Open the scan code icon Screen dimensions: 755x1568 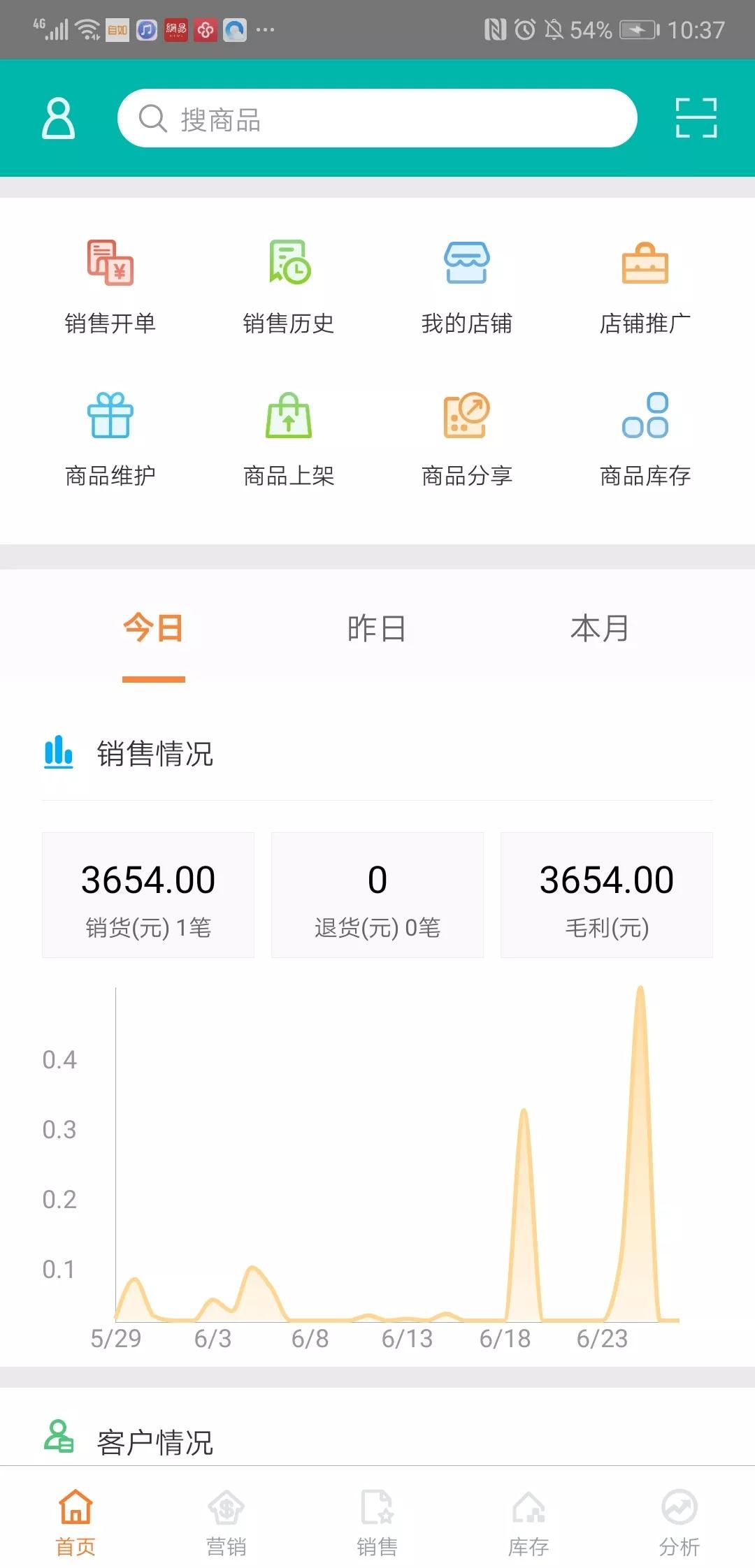[x=696, y=118]
